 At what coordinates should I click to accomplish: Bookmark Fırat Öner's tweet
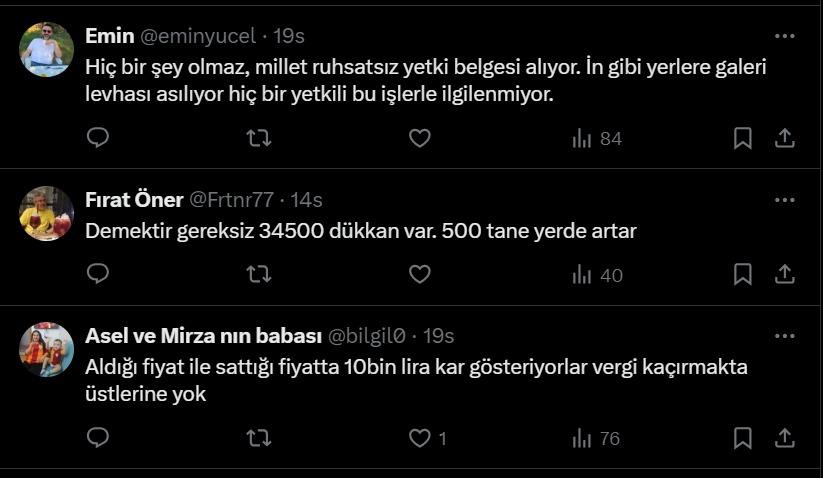pos(742,273)
